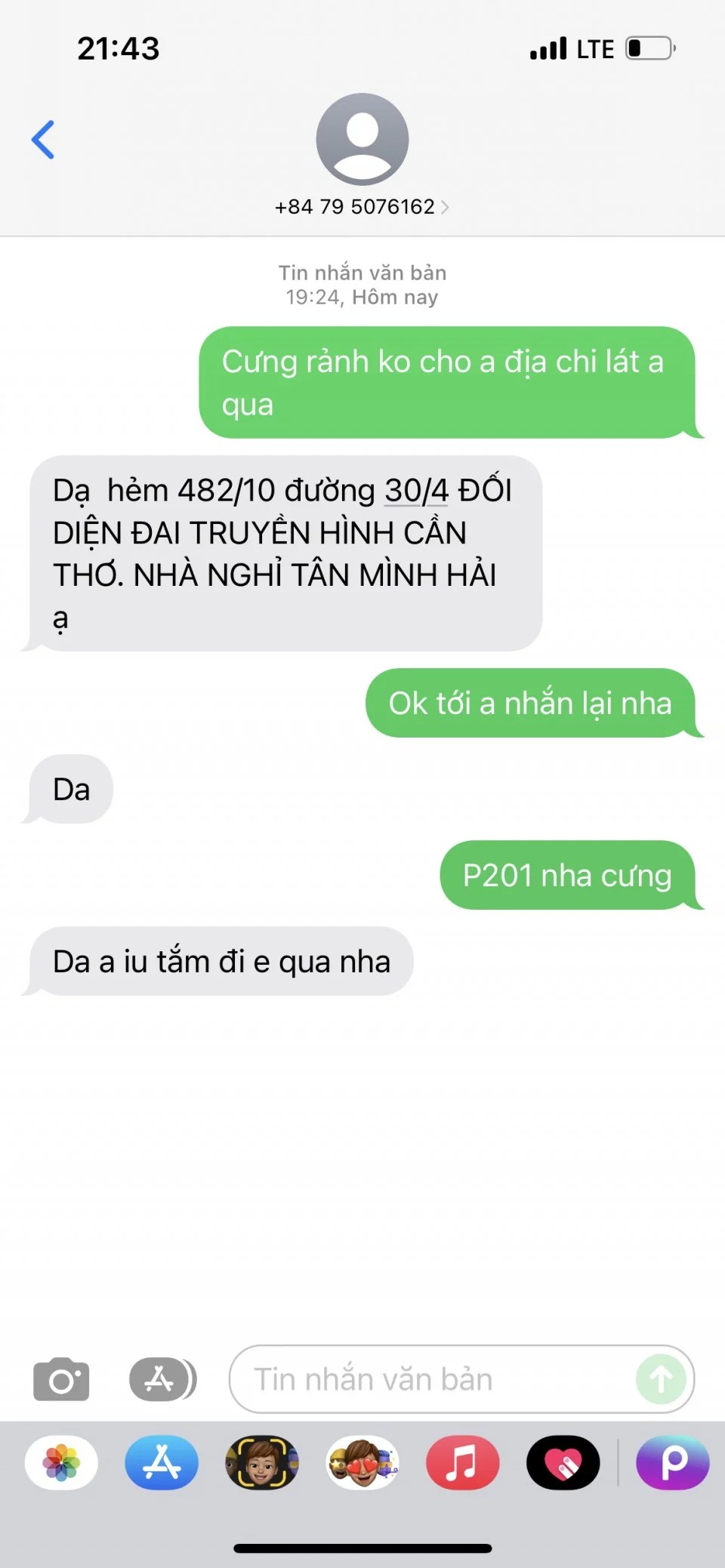Open the Digital Touch heart app
This screenshot has height=1568, width=725.
pyautogui.click(x=563, y=1463)
